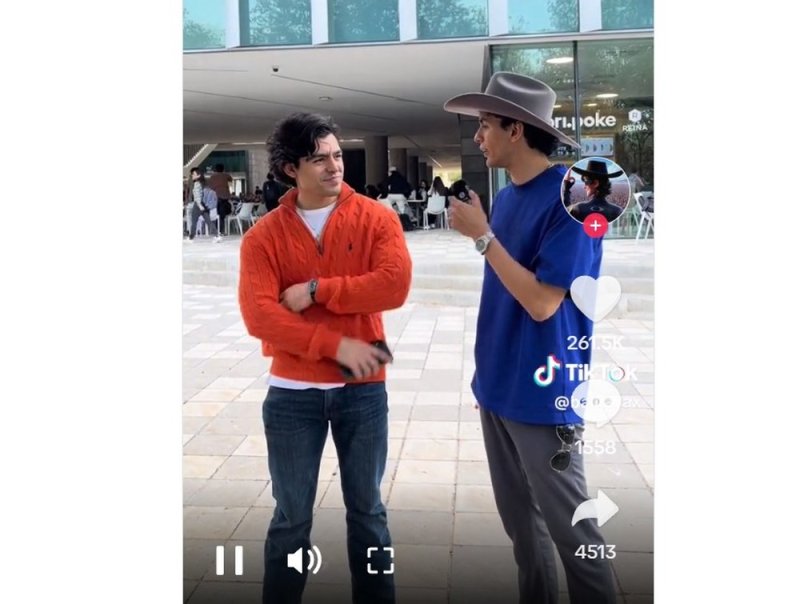Share this video using the arrow
This screenshot has height=604, width=800.
click(x=595, y=510)
